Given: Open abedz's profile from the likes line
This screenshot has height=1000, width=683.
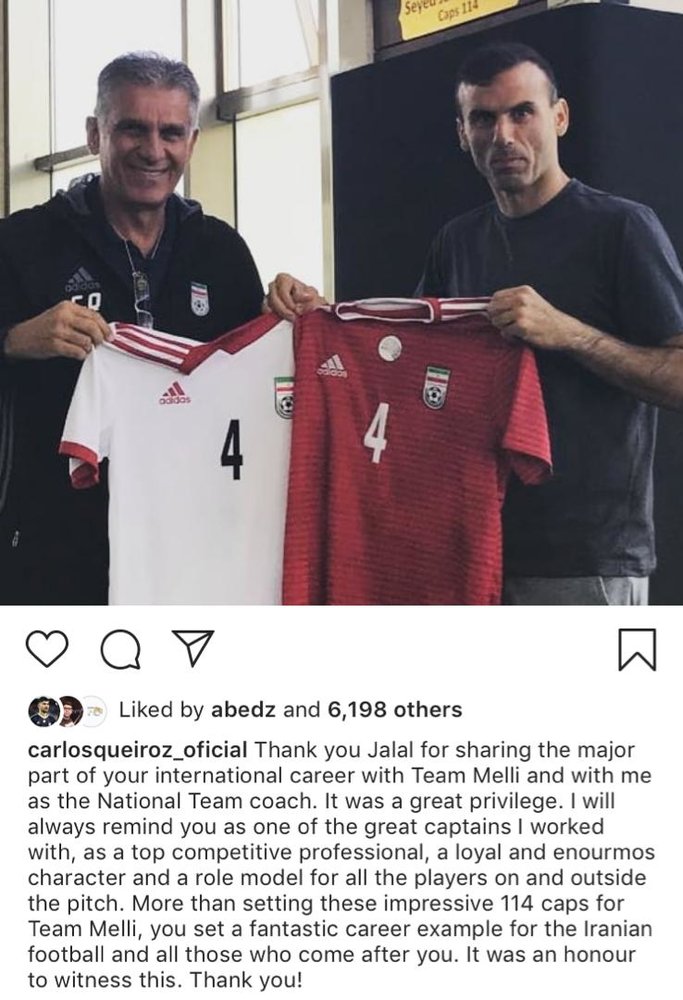Looking at the screenshot, I should pos(243,710).
